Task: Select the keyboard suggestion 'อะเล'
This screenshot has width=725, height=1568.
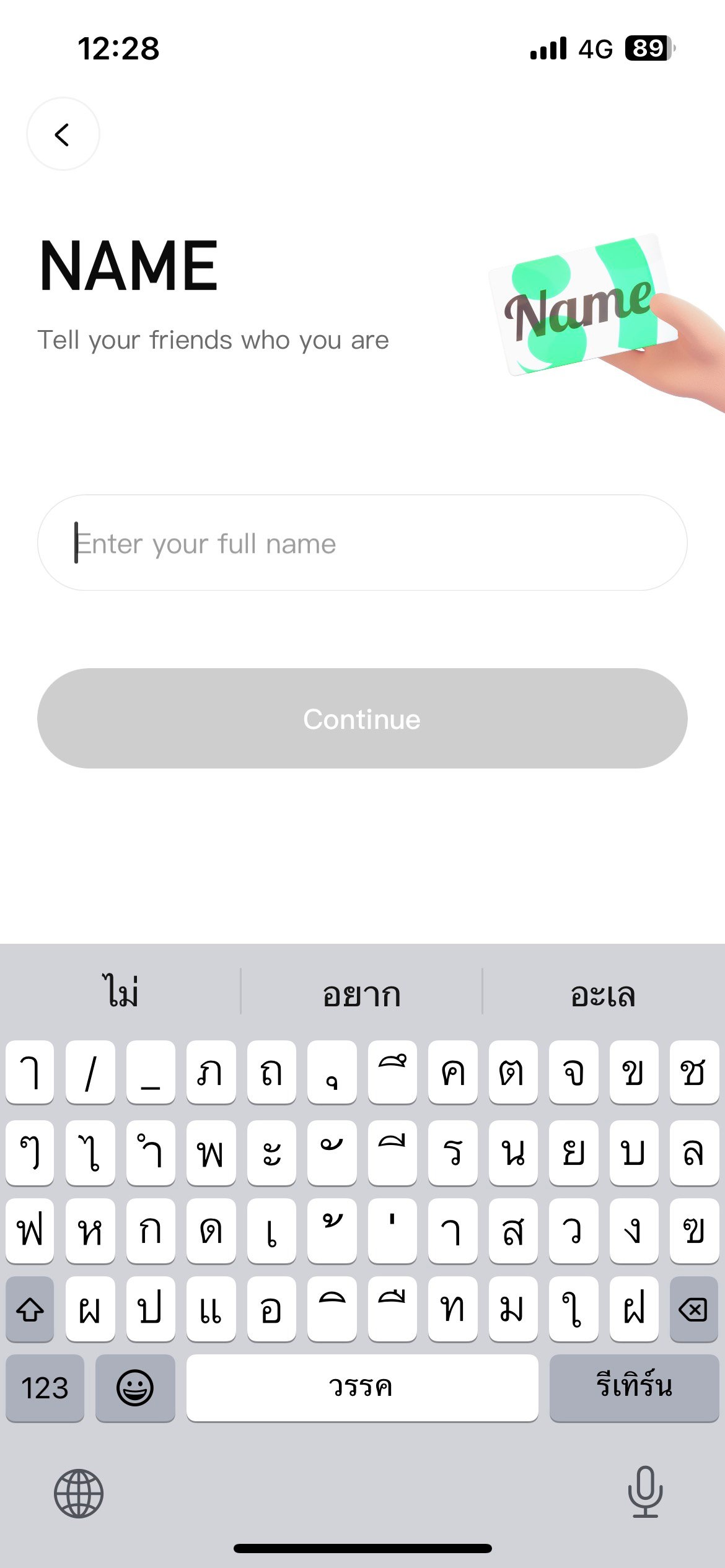Action: point(603,994)
